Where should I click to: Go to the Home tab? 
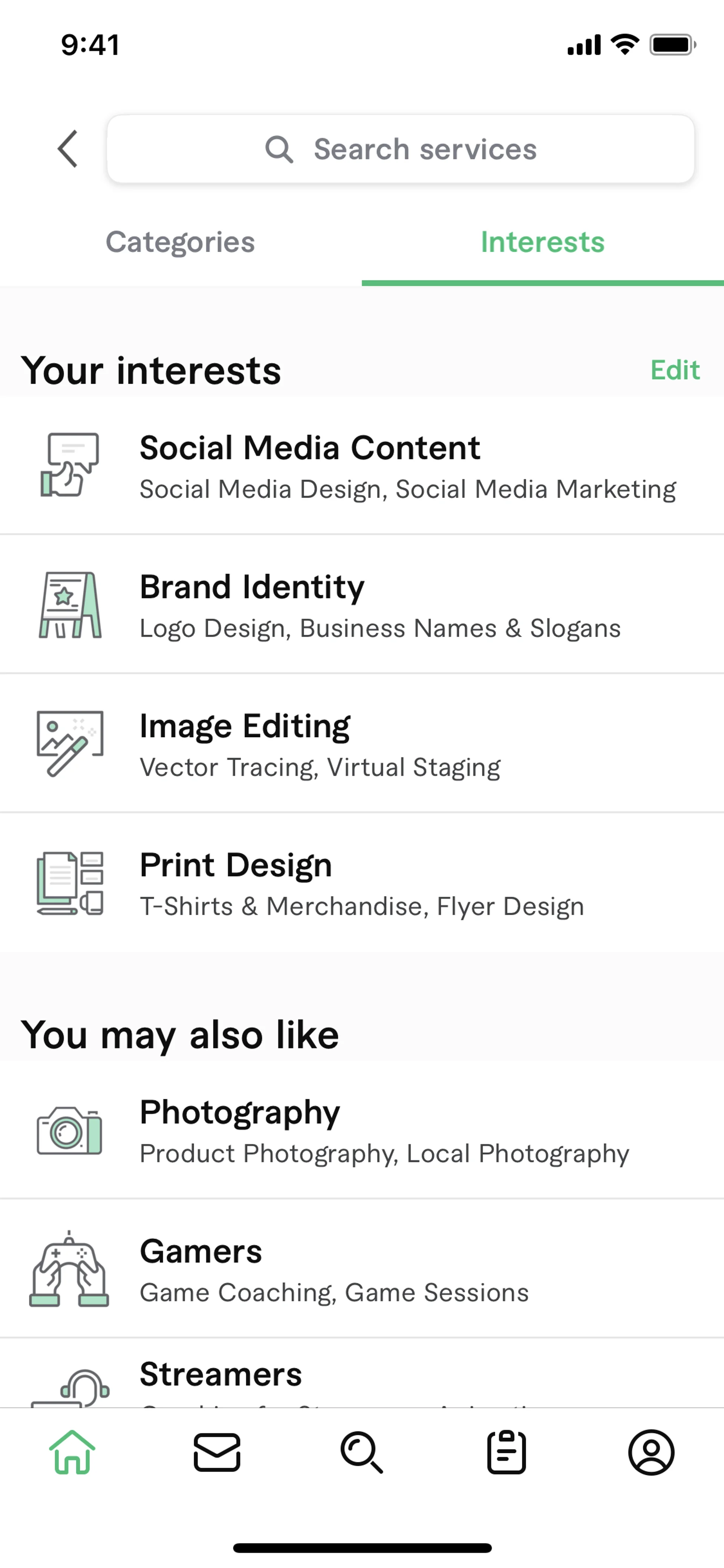(72, 1452)
